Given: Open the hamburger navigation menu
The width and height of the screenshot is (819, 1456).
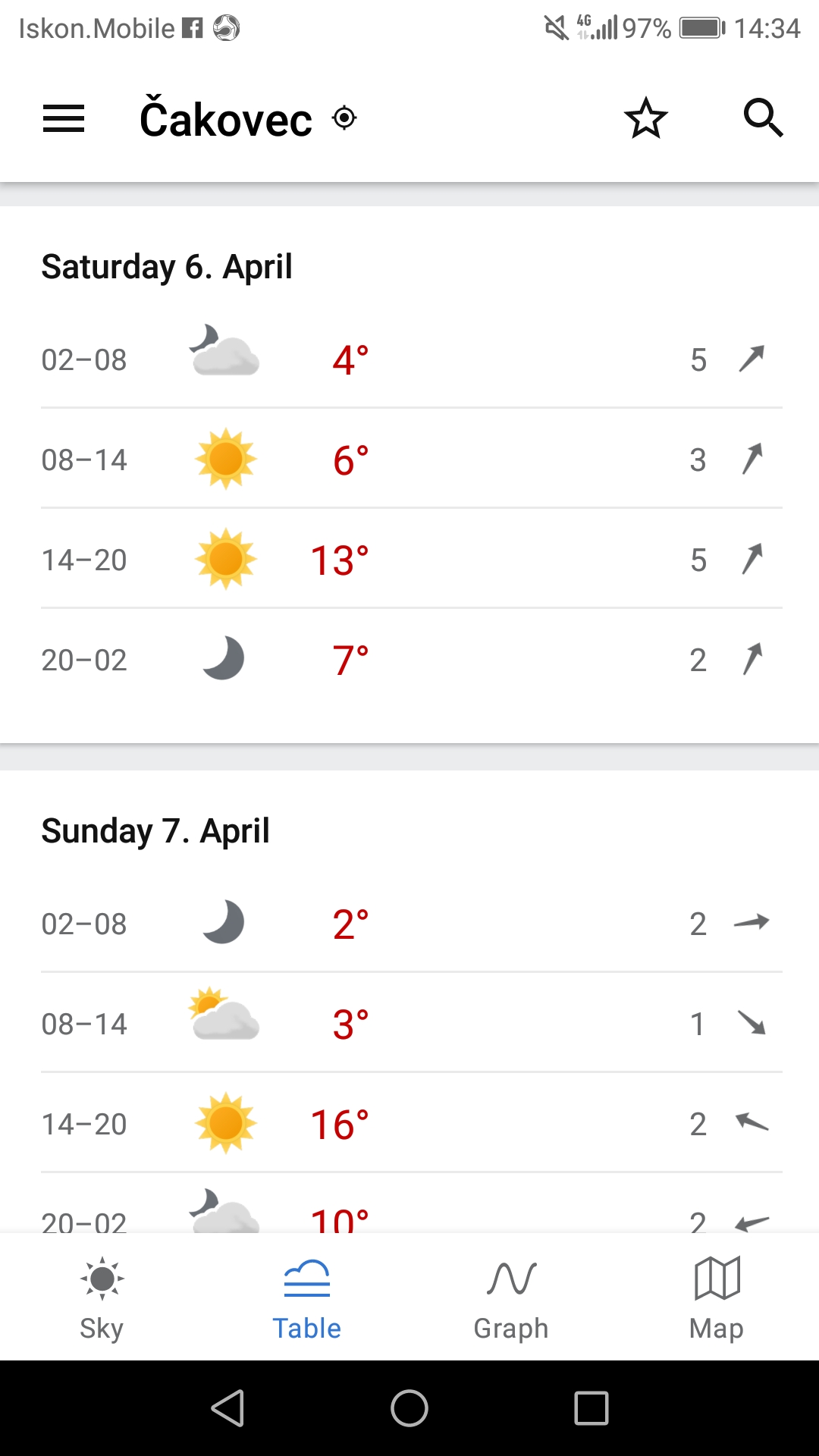Looking at the screenshot, I should 64,118.
